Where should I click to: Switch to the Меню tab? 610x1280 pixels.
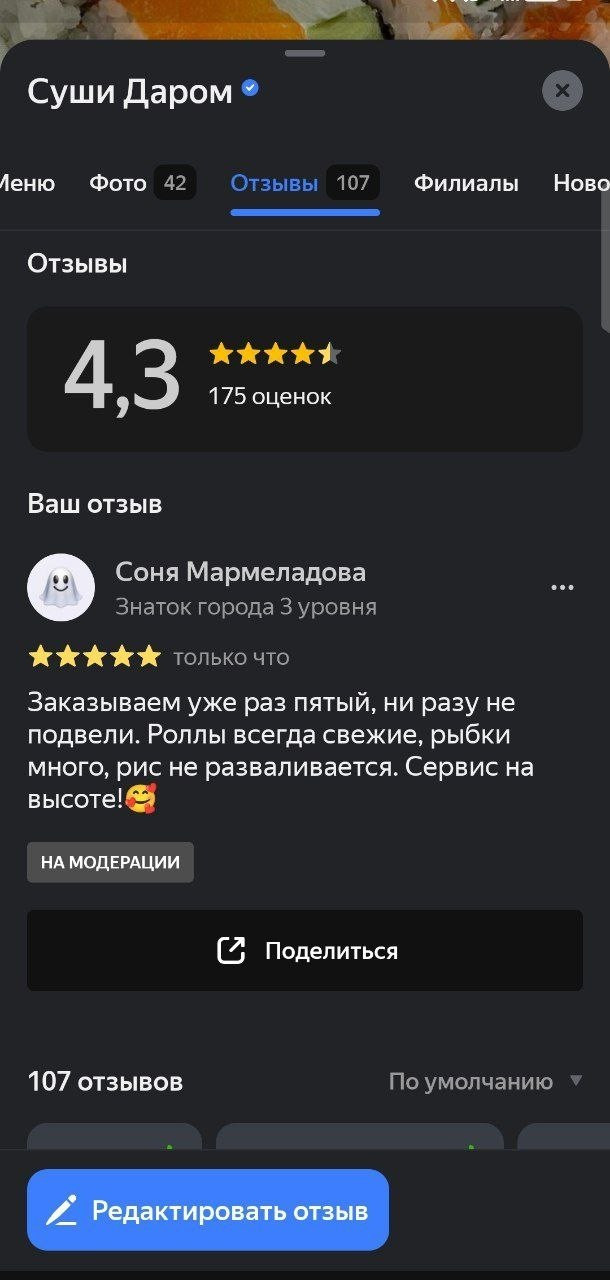click(27, 183)
